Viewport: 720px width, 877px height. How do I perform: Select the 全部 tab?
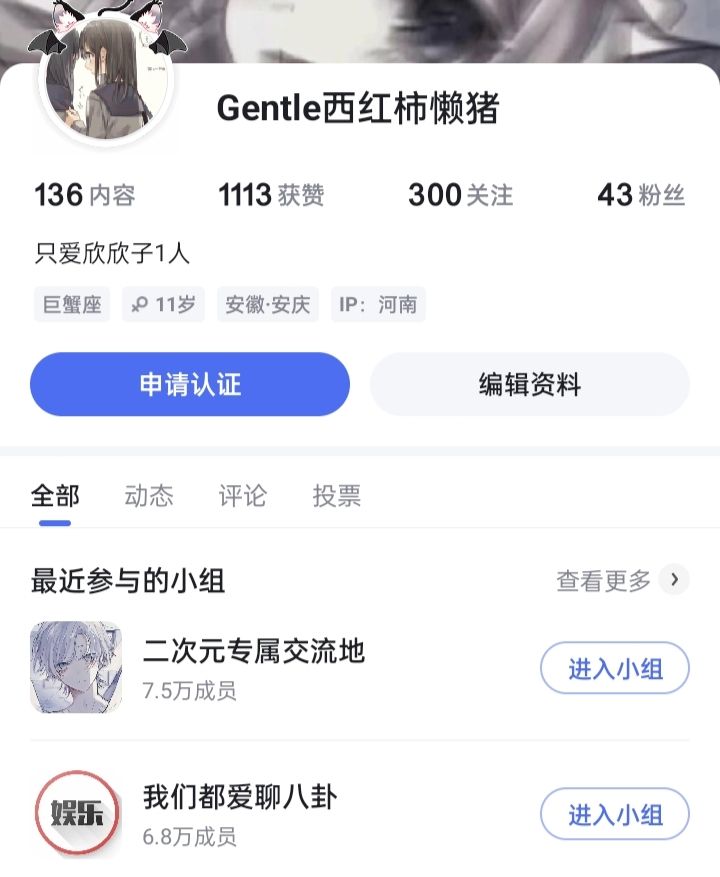coord(55,496)
